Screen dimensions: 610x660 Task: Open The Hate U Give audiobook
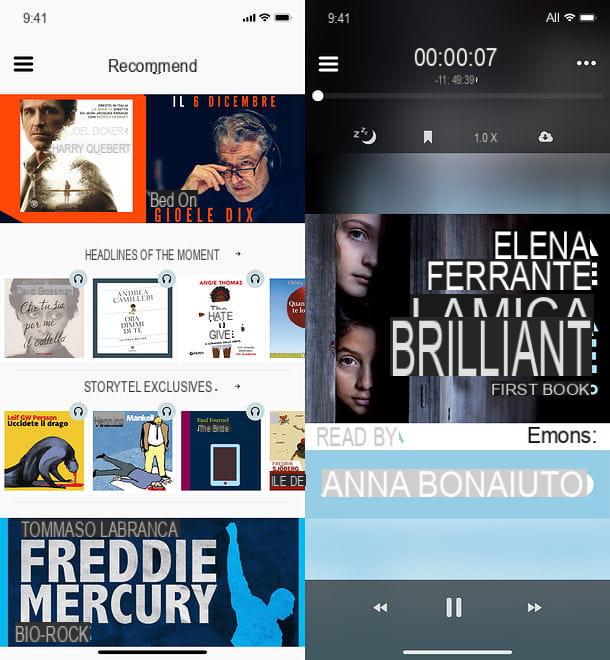[220, 318]
